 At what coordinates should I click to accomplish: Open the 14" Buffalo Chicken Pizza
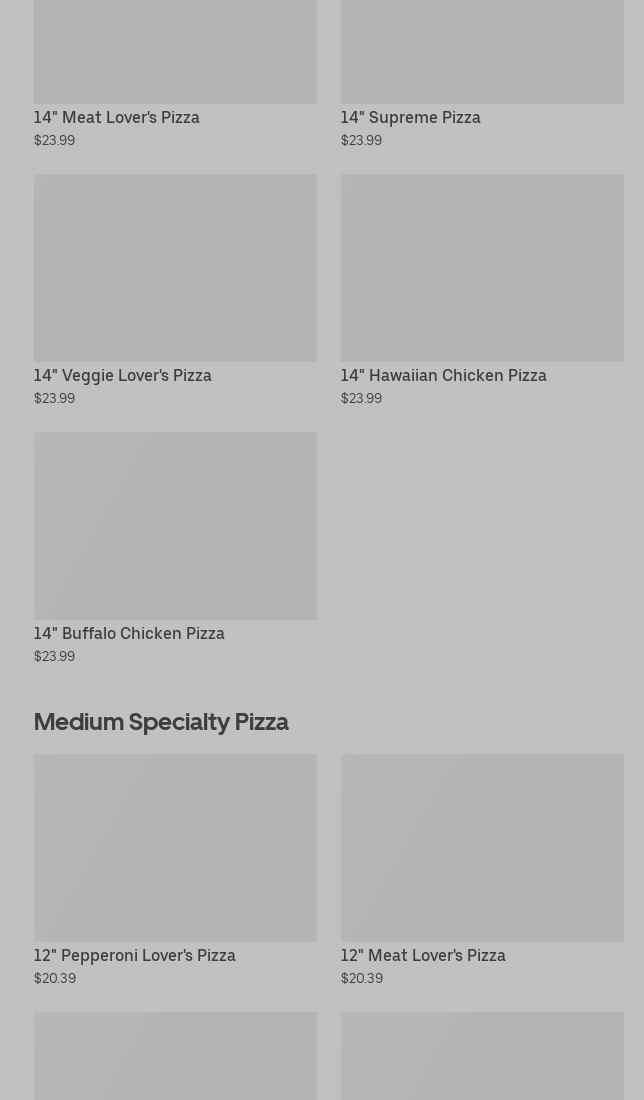pyautogui.click(x=175, y=547)
